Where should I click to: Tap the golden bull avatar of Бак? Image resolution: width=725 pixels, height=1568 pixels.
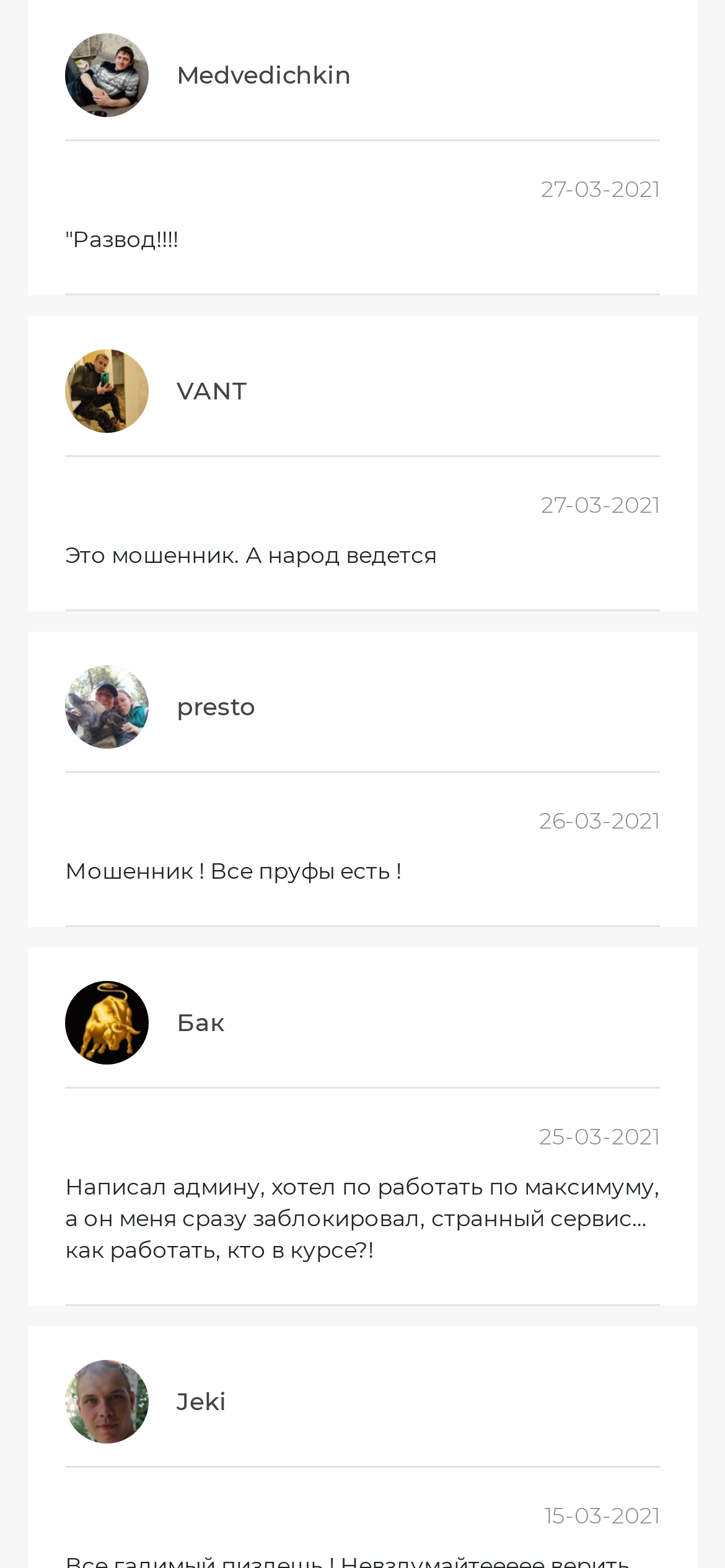click(x=107, y=1023)
